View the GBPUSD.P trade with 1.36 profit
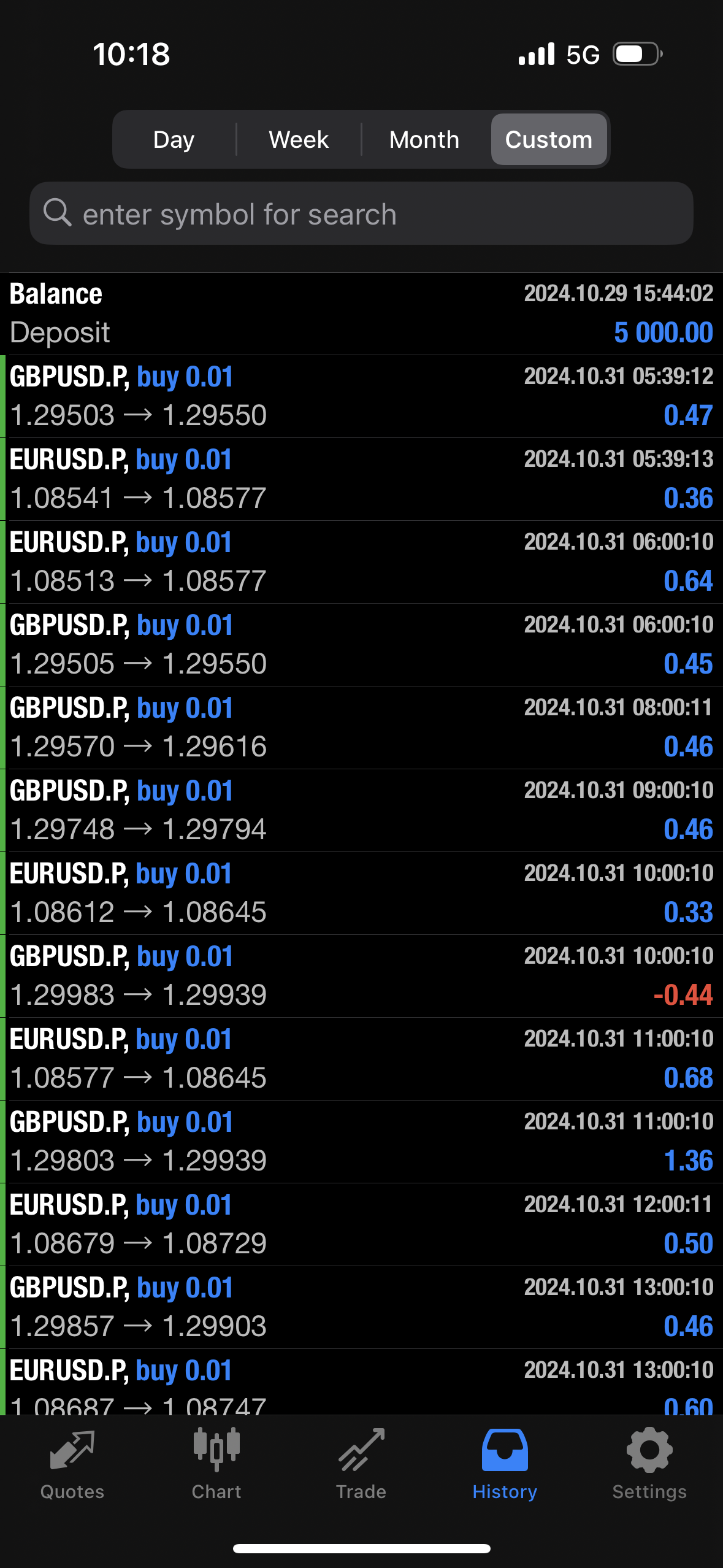This screenshot has width=723, height=1568. [361, 1142]
